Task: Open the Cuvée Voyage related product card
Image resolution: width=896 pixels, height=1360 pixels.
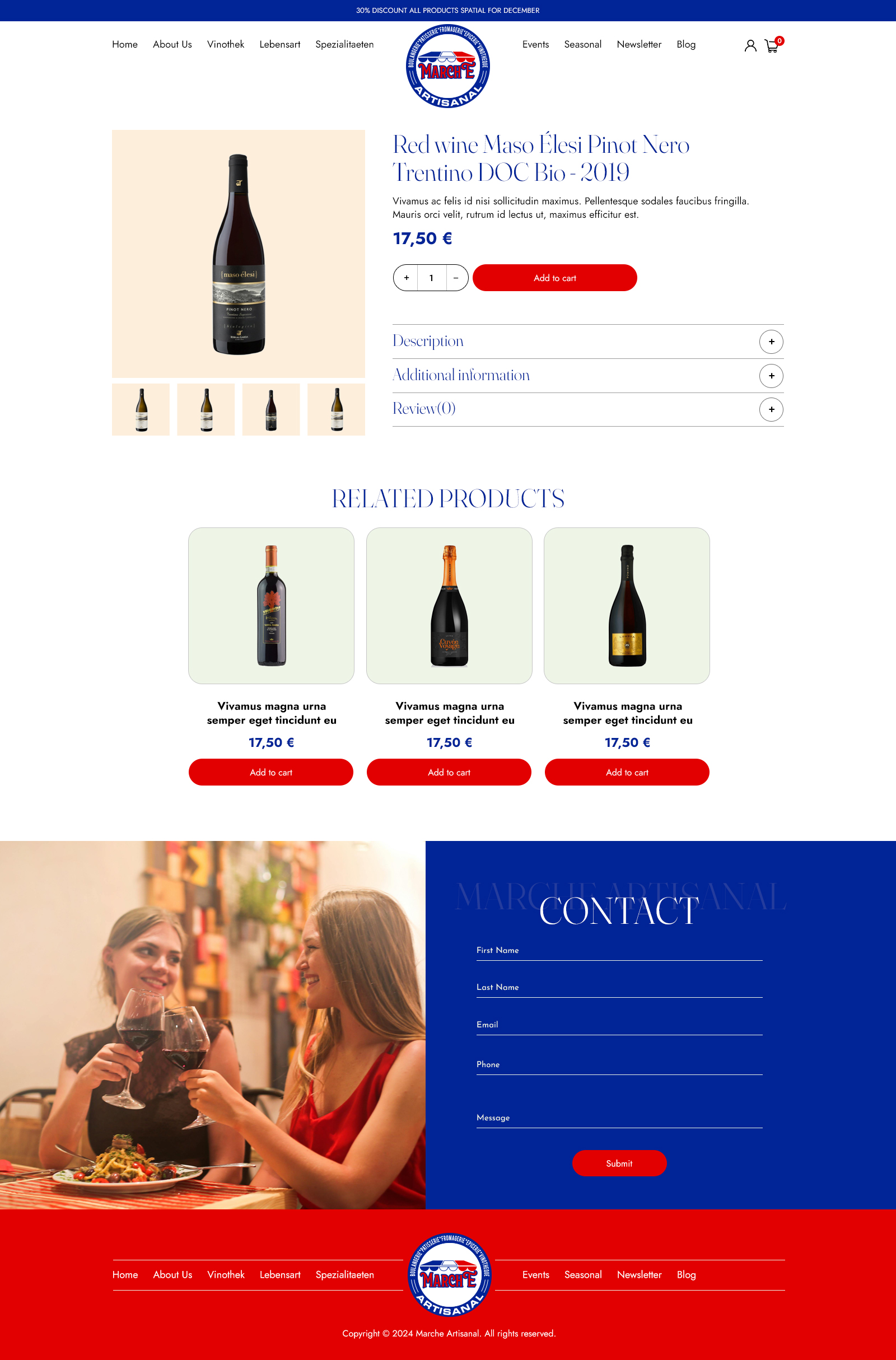Action: point(449,606)
